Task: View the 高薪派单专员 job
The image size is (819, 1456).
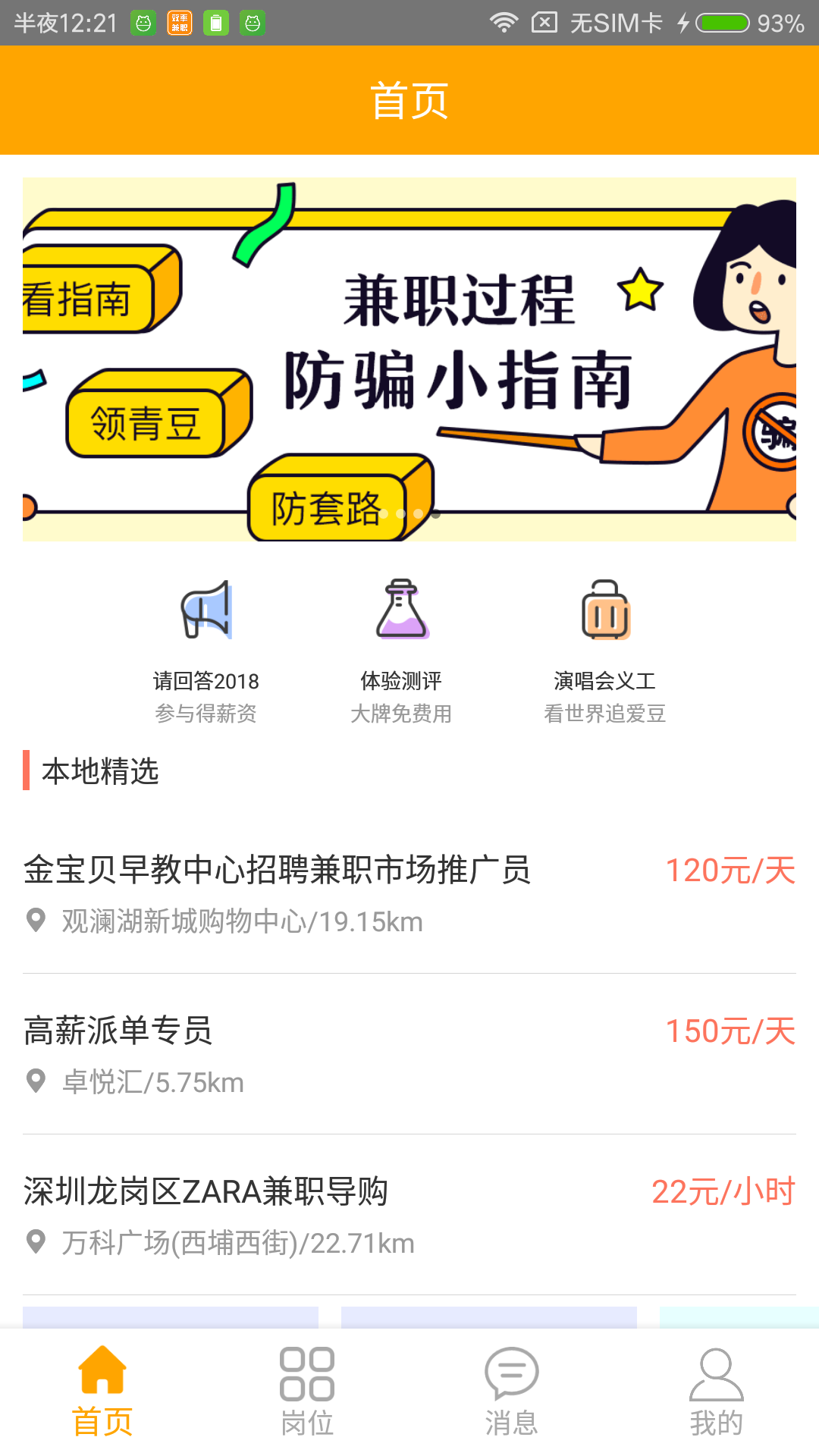Action: click(x=409, y=1054)
